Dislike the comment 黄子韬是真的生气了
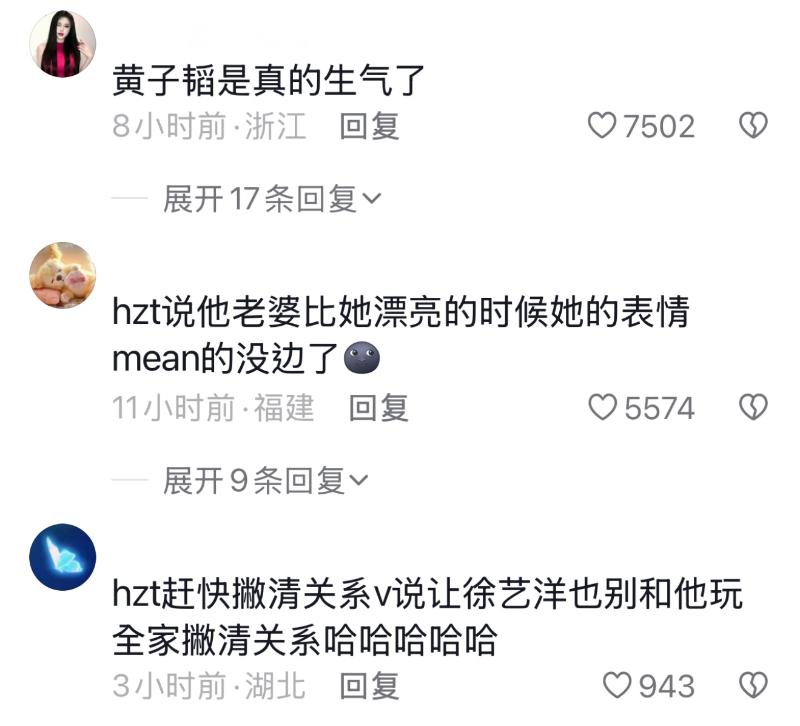This screenshot has width=800, height=726. click(x=752, y=126)
